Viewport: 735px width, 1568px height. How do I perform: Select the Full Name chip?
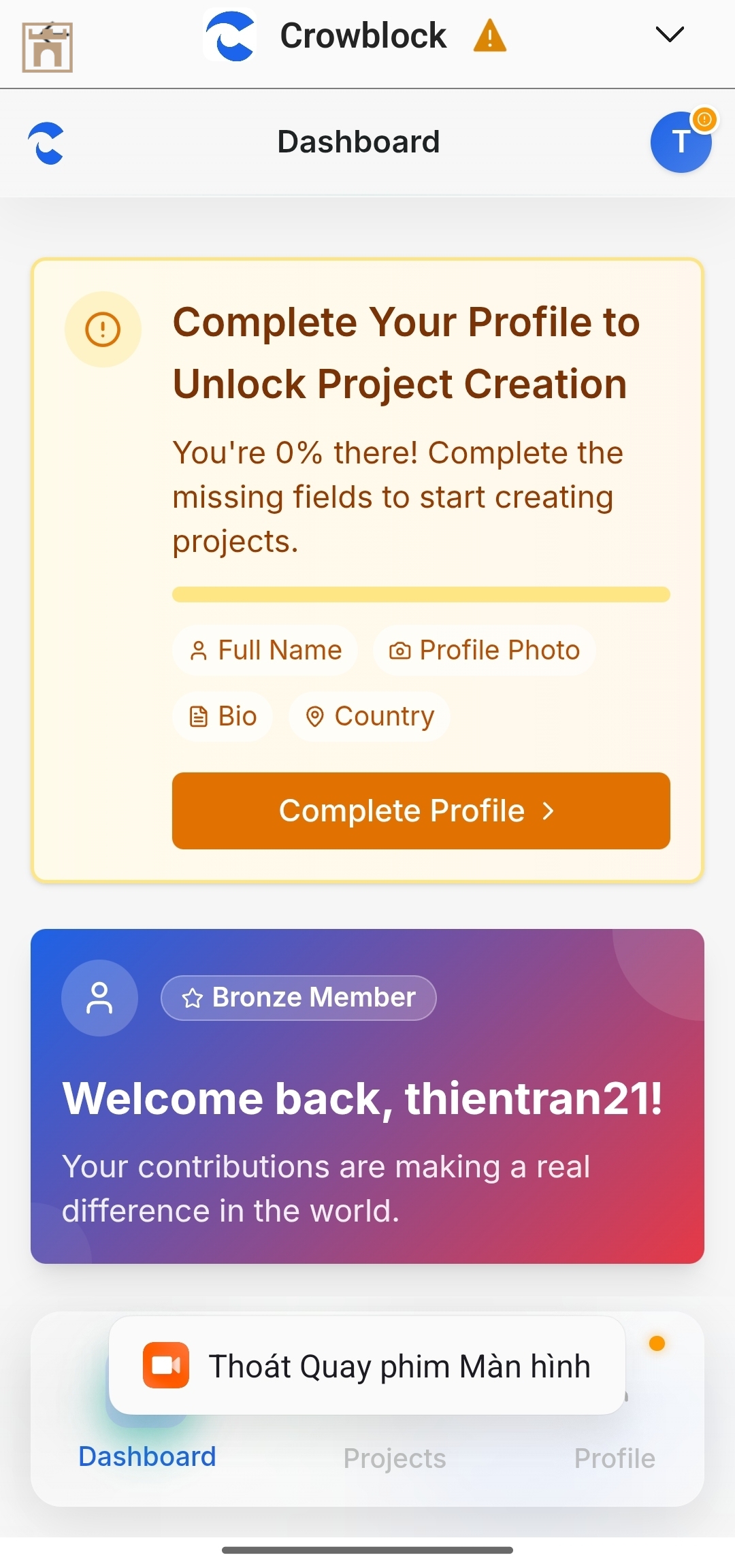point(265,651)
